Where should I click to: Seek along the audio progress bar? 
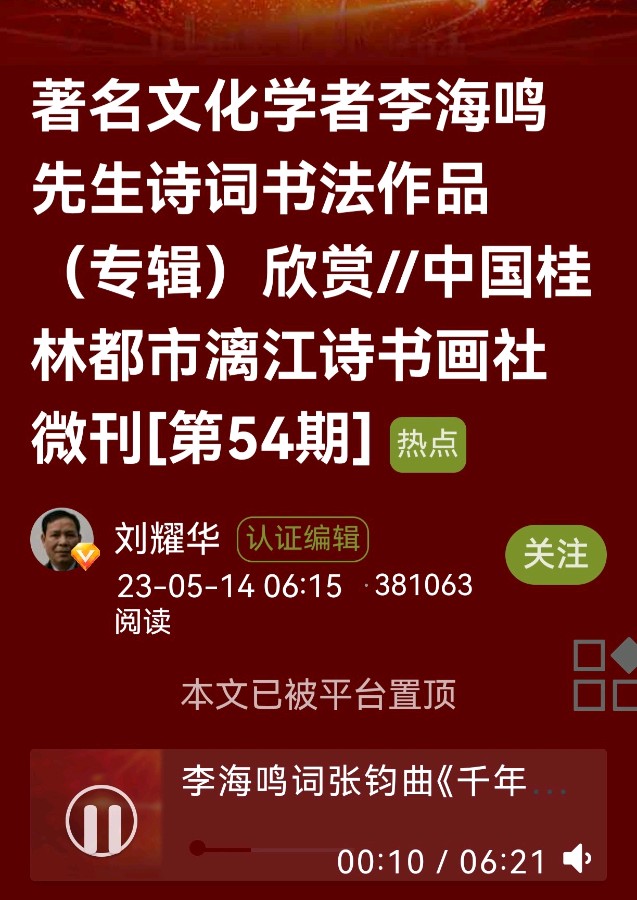pos(260,848)
